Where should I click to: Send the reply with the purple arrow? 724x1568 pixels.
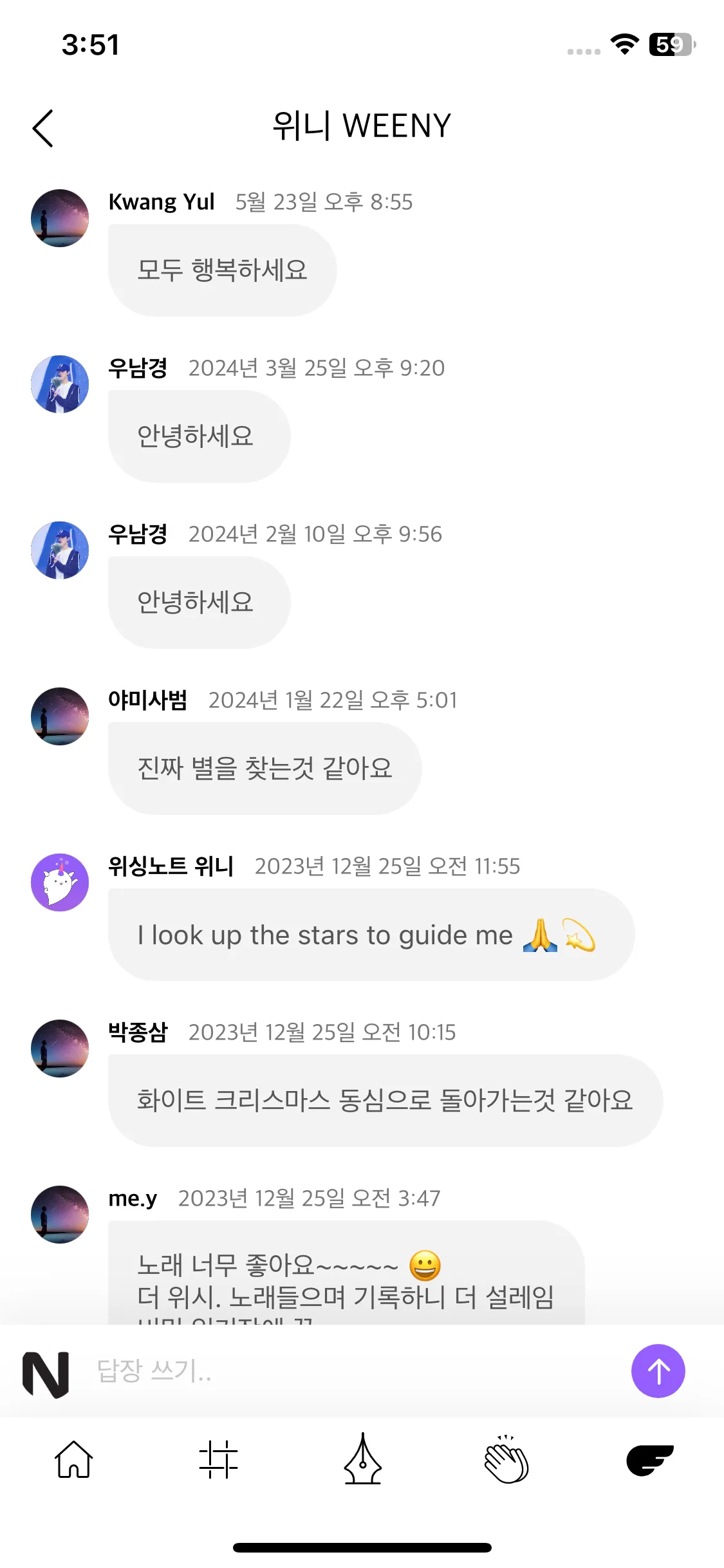point(658,1370)
